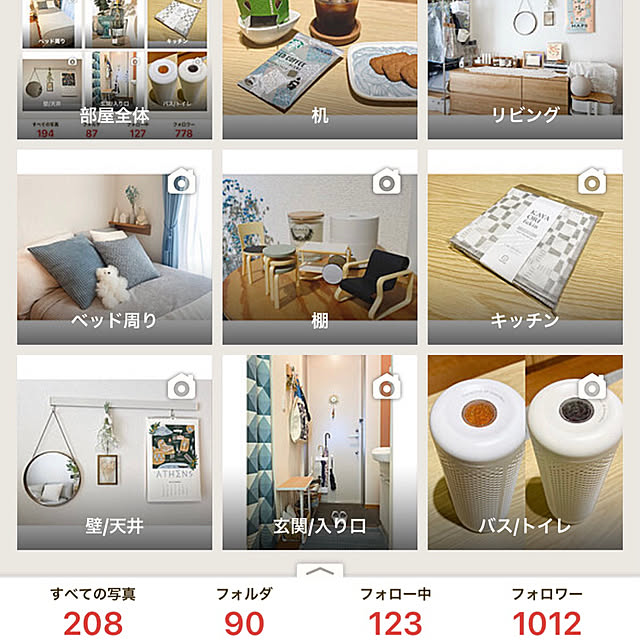Open the フォロワー list
Image resolution: width=640 pixels, height=640 pixels.
click(546, 612)
